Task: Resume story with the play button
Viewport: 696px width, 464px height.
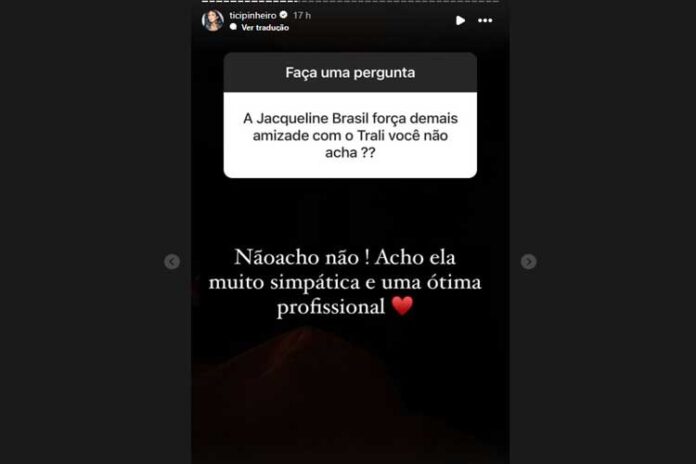Action: tap(460, 20)
